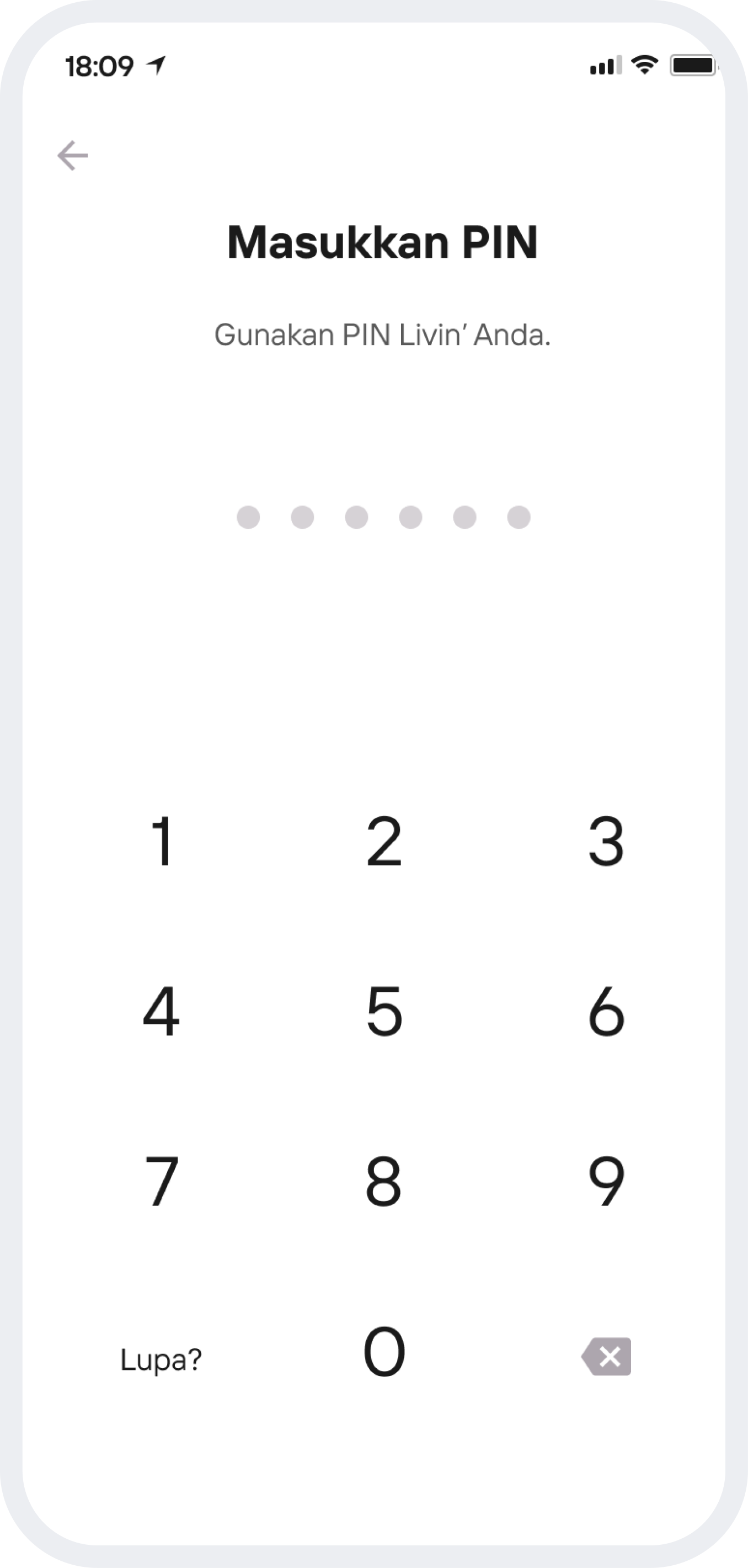Tap the number 2 key

coord(384,841)
